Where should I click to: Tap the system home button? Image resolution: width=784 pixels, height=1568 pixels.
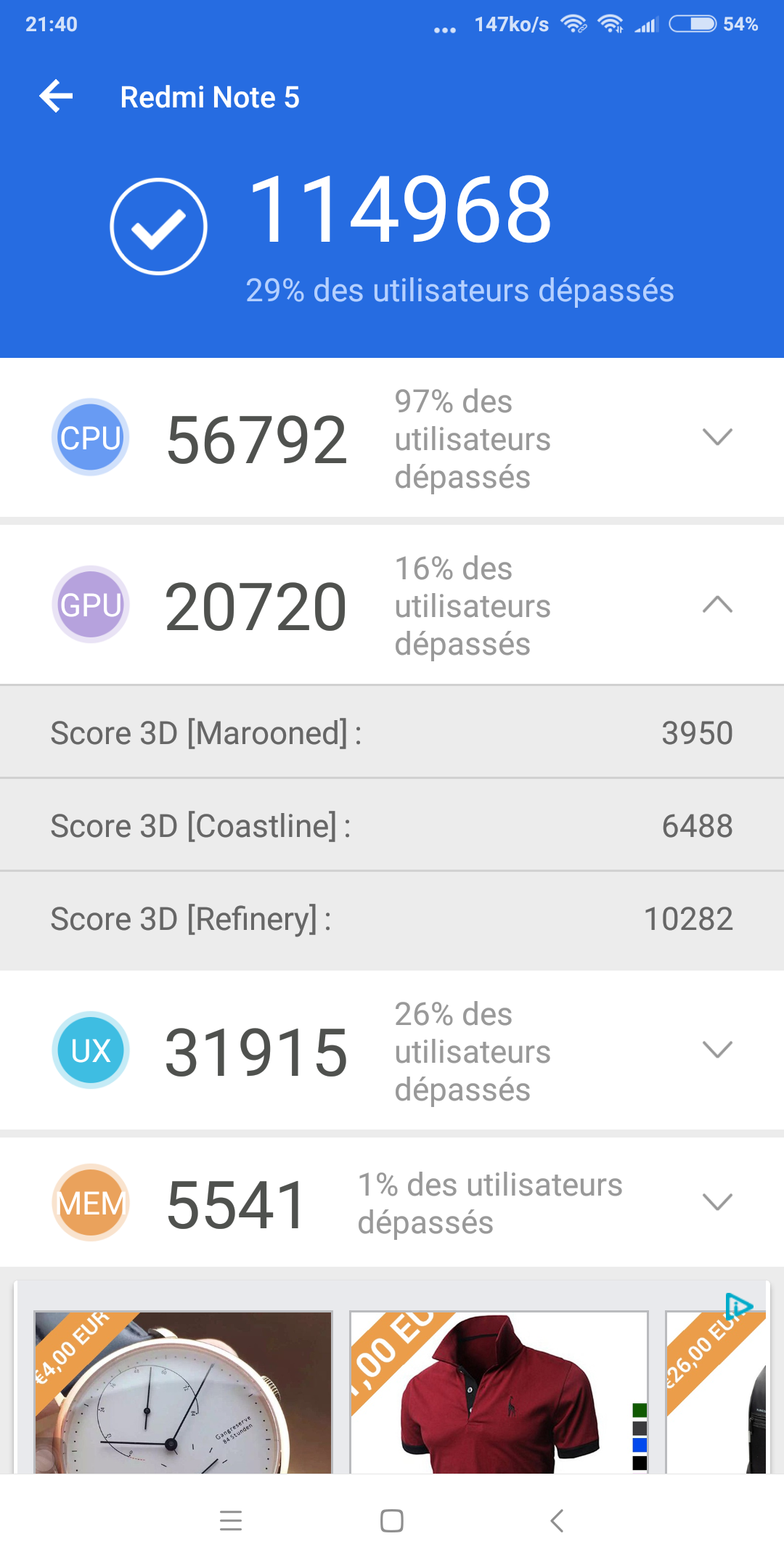[392, 1521]
